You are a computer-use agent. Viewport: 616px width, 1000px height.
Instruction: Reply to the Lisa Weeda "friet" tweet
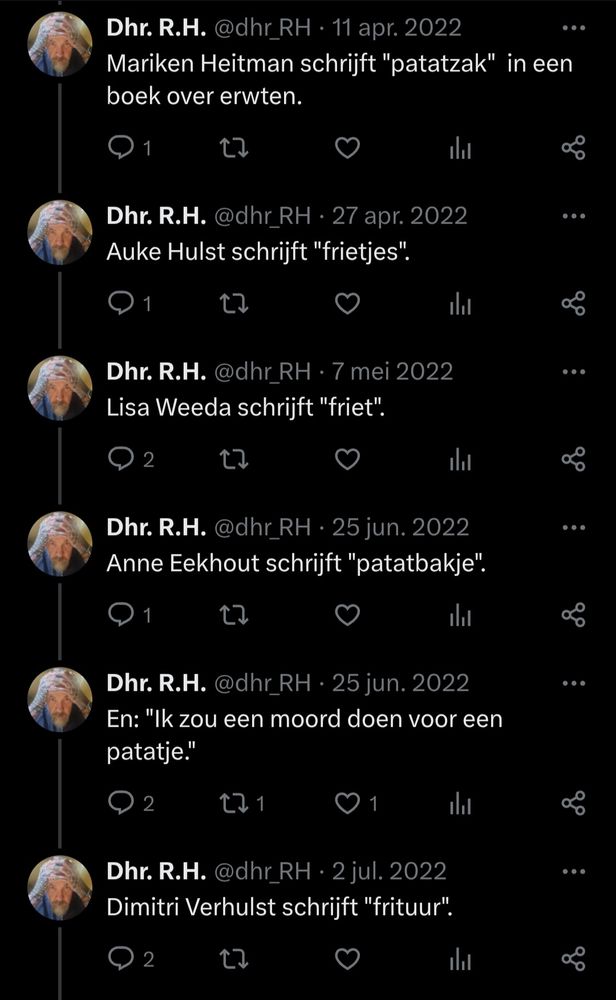(120, 460)
